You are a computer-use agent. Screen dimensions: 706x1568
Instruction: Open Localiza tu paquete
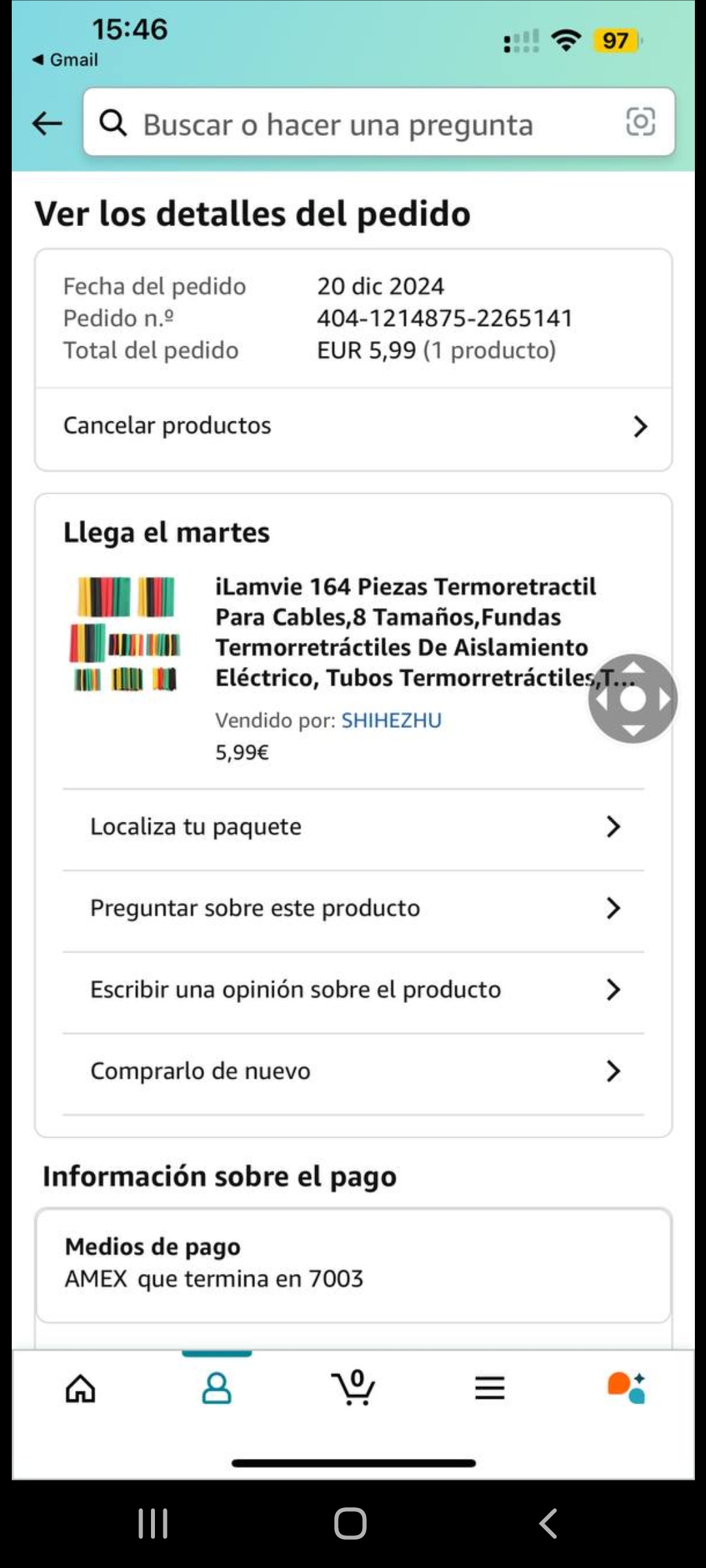pos(353,827)
